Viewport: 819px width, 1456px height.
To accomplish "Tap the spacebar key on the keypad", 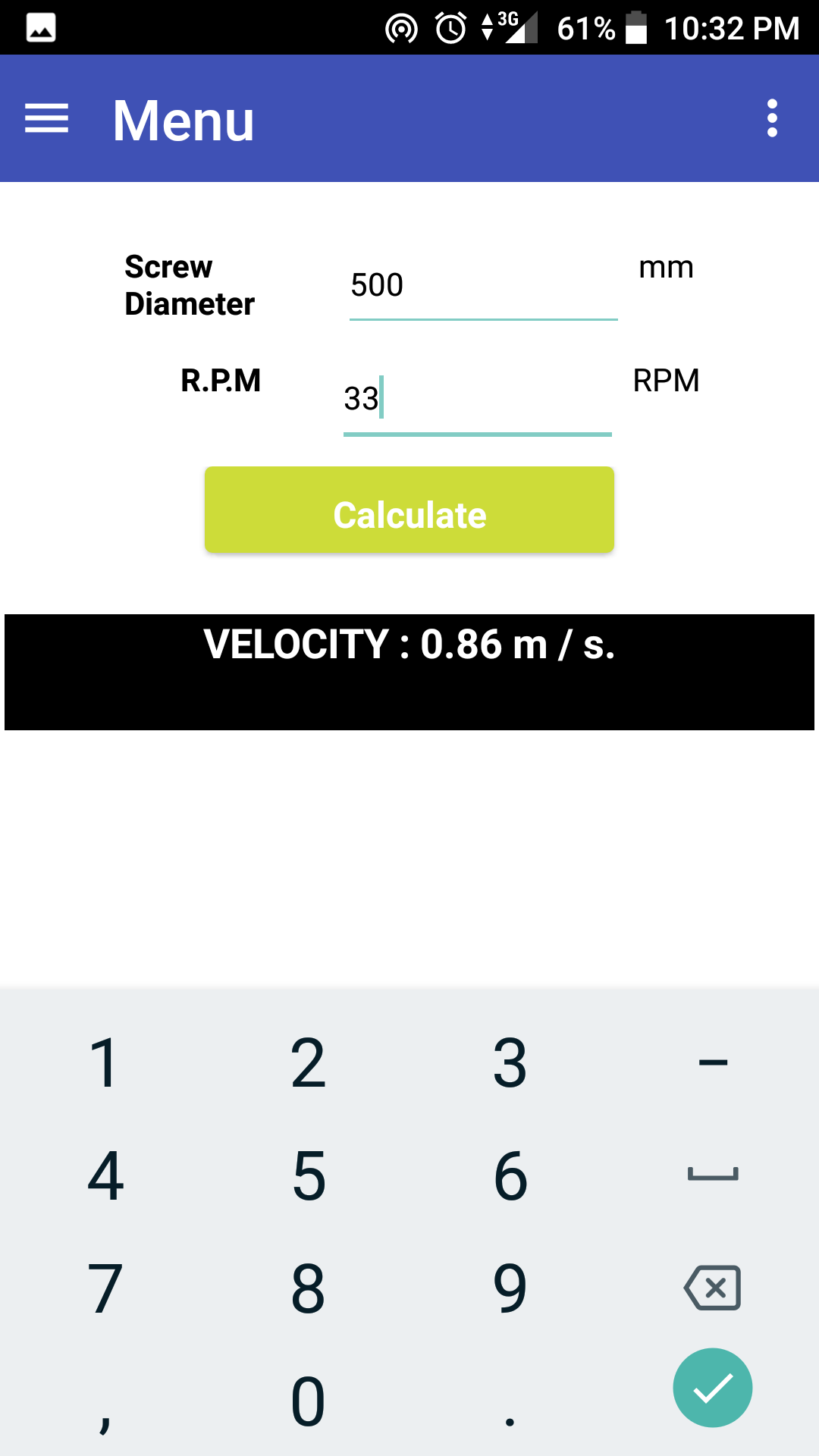I will coord(713,1174).
